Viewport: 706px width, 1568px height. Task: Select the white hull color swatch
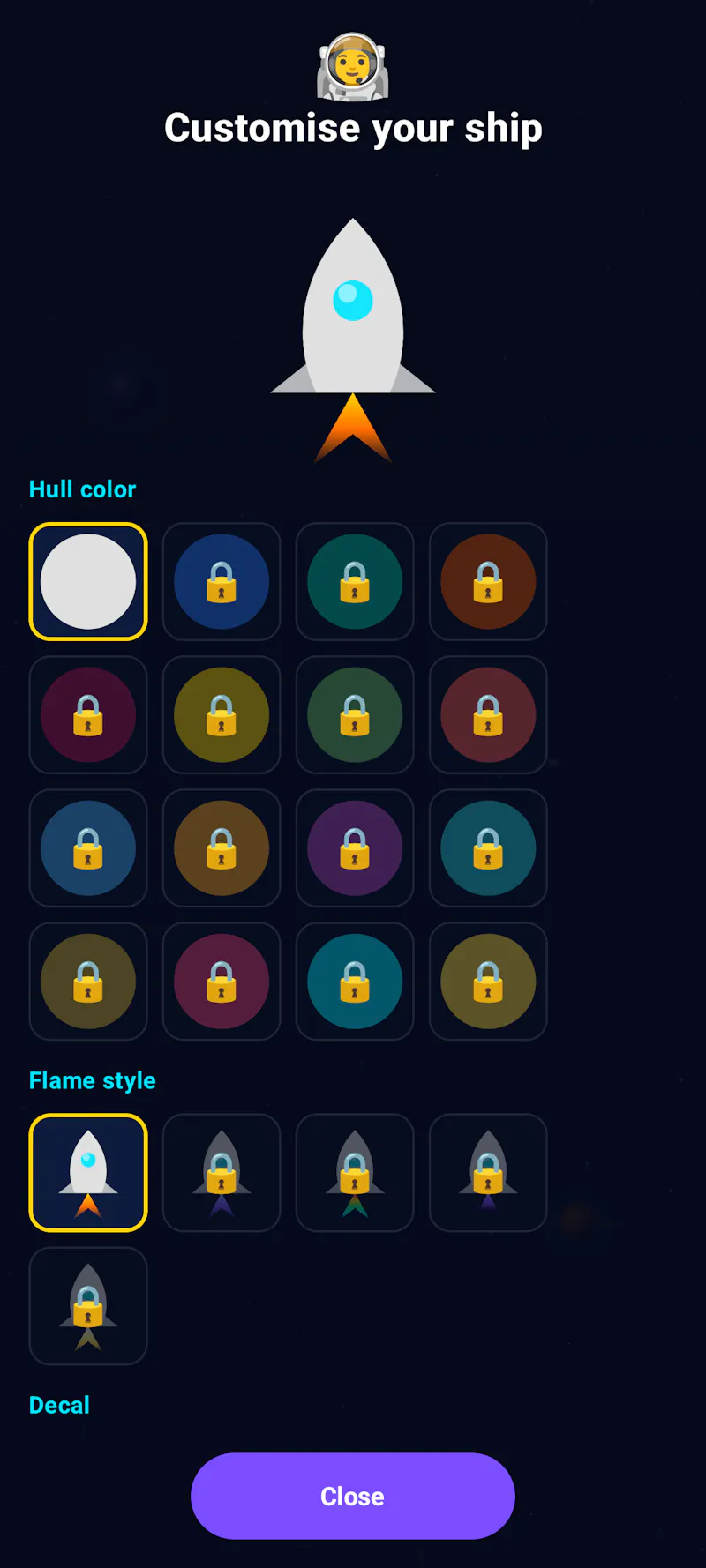pos(88,581)
